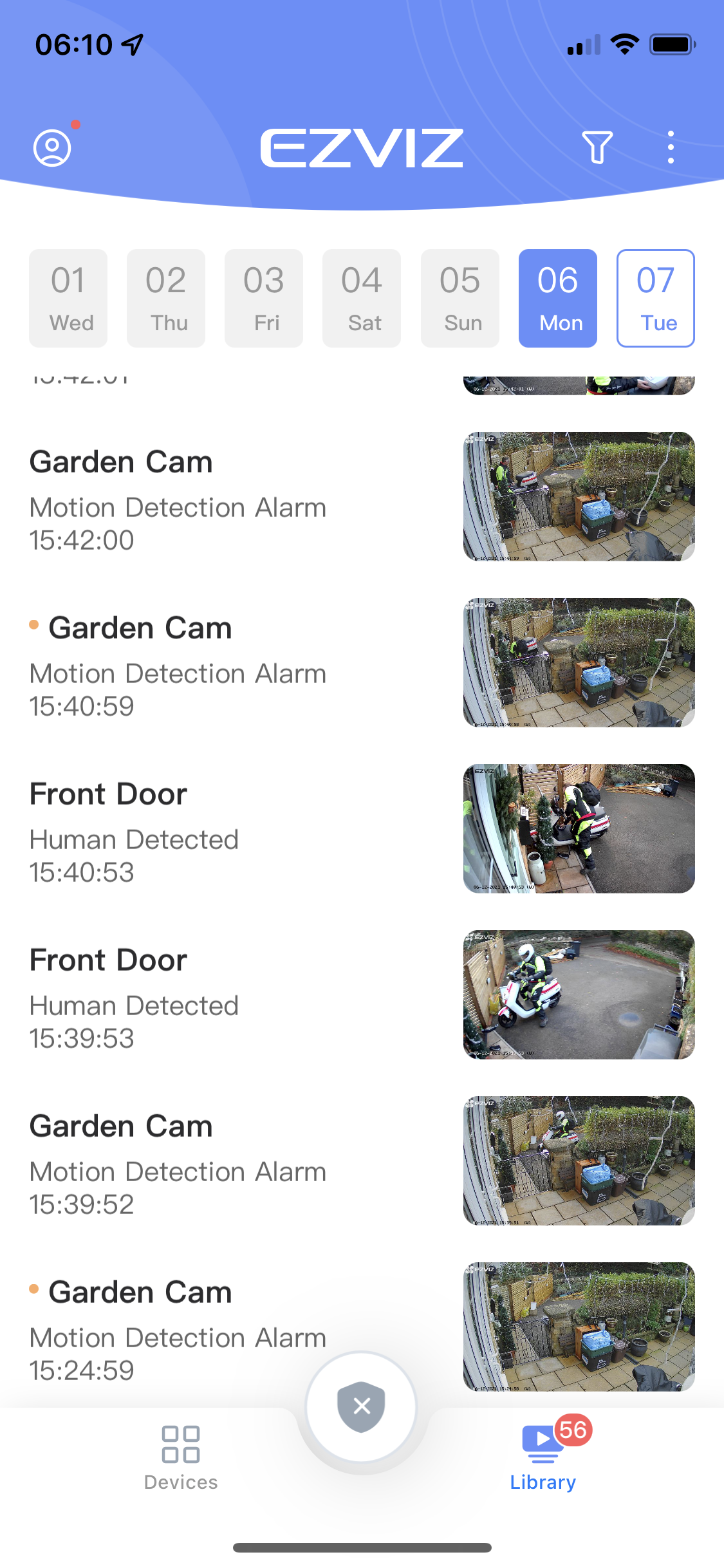The width and height of the screenshot is (724, 1568).
Task: Open the user profile icon
Action: (x=52, y=148)
